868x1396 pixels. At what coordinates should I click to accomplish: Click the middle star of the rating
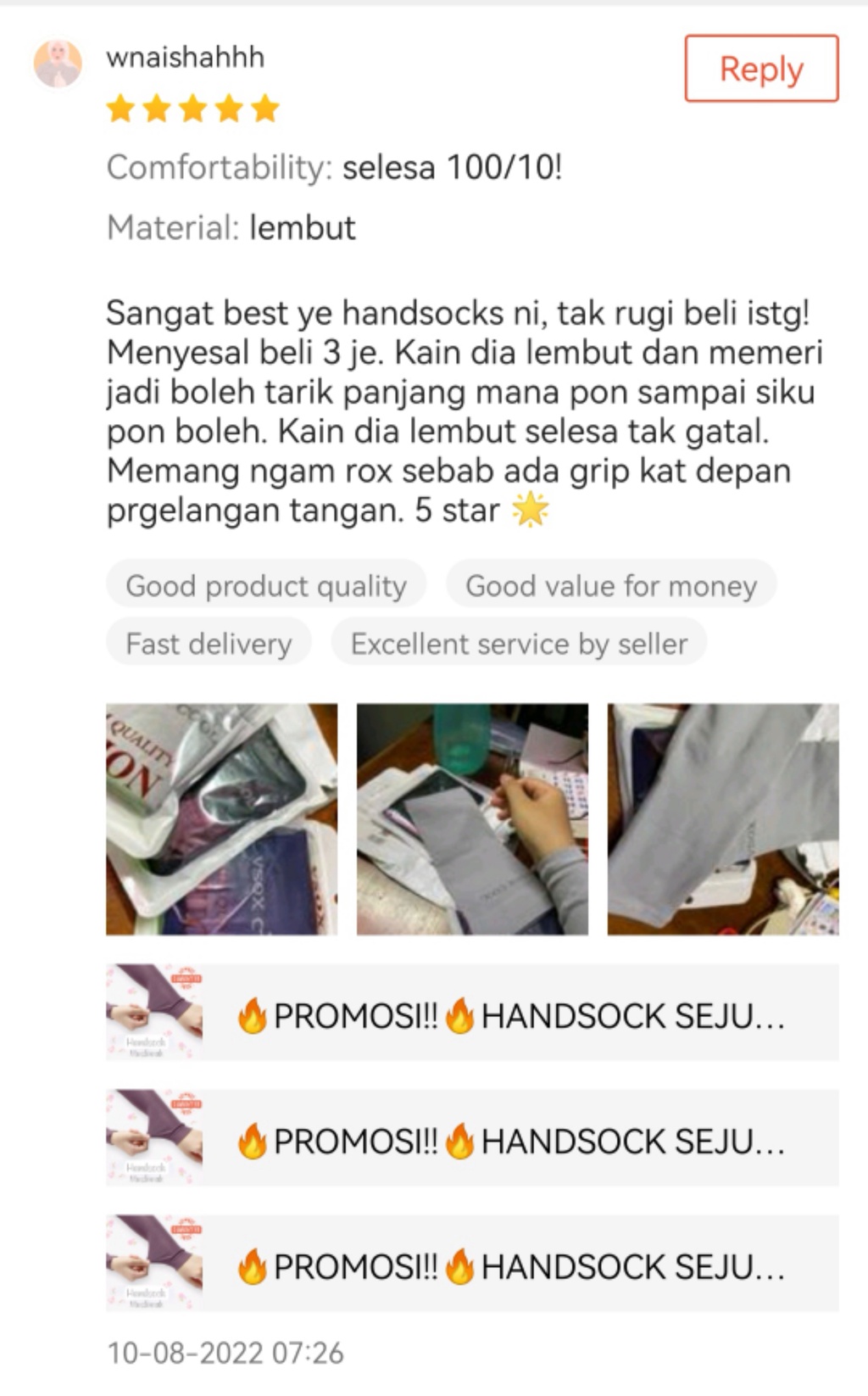click(193, 109)
